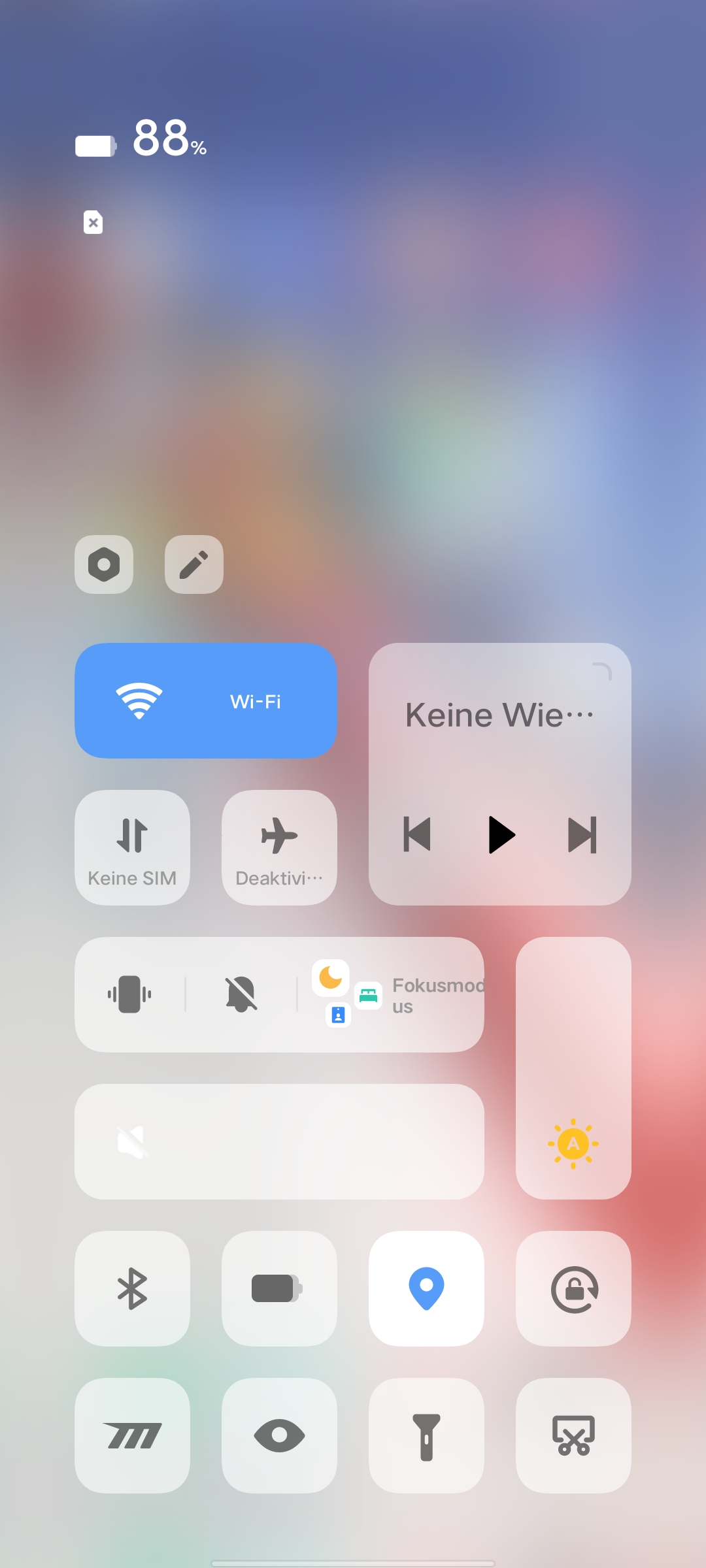Toggle mobile data tile labeled Keine SIM
The width and height of the screenshot is (706, 1568).
[133, 848]
